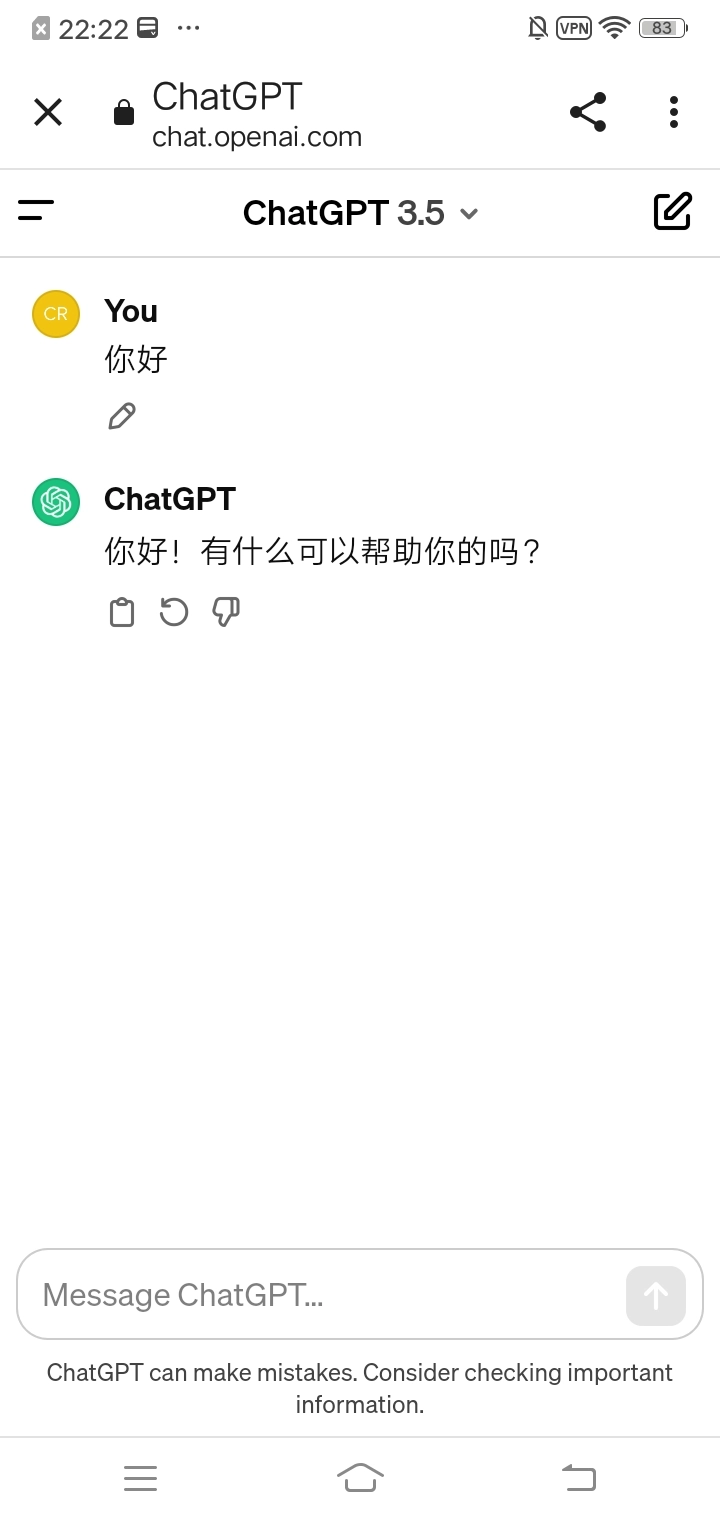Screen dimensions: 720x1520
Task: Focus the Message ChatGPT input field
Action: coord(320,1295)
